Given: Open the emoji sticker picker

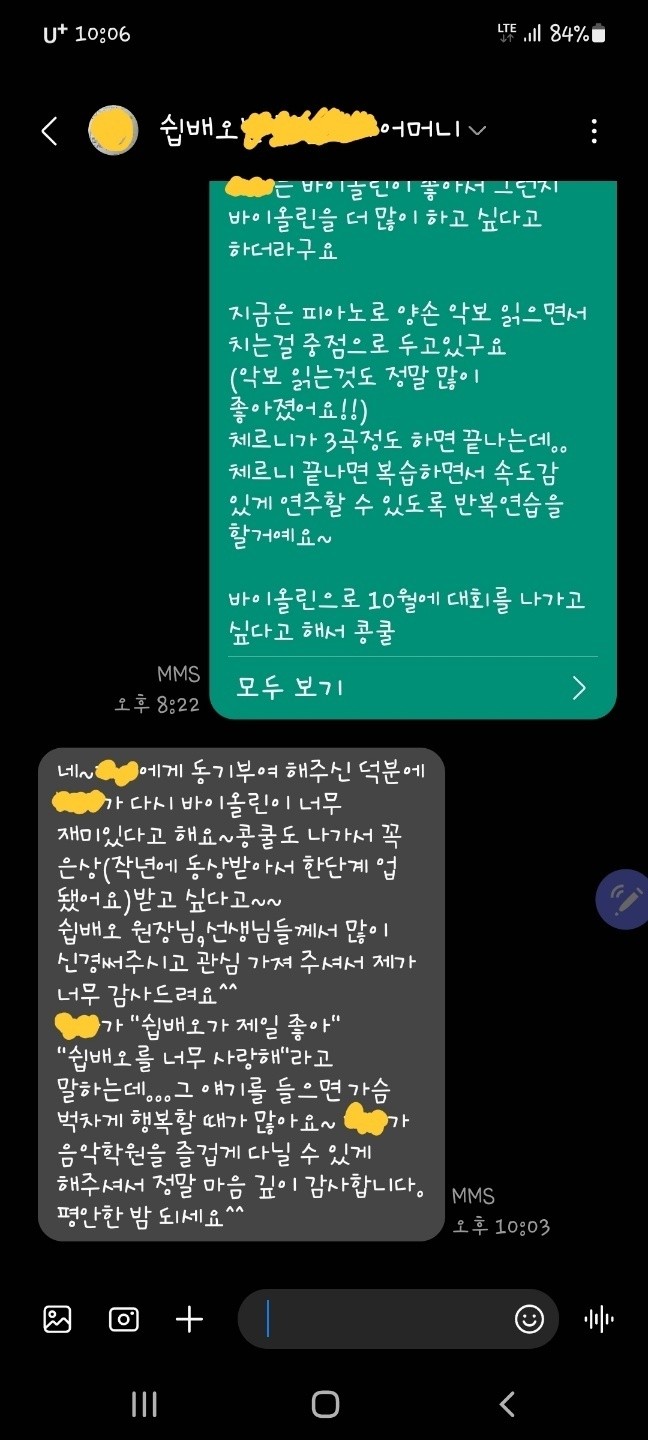Looking at the screenshot, I should 529,1319.
